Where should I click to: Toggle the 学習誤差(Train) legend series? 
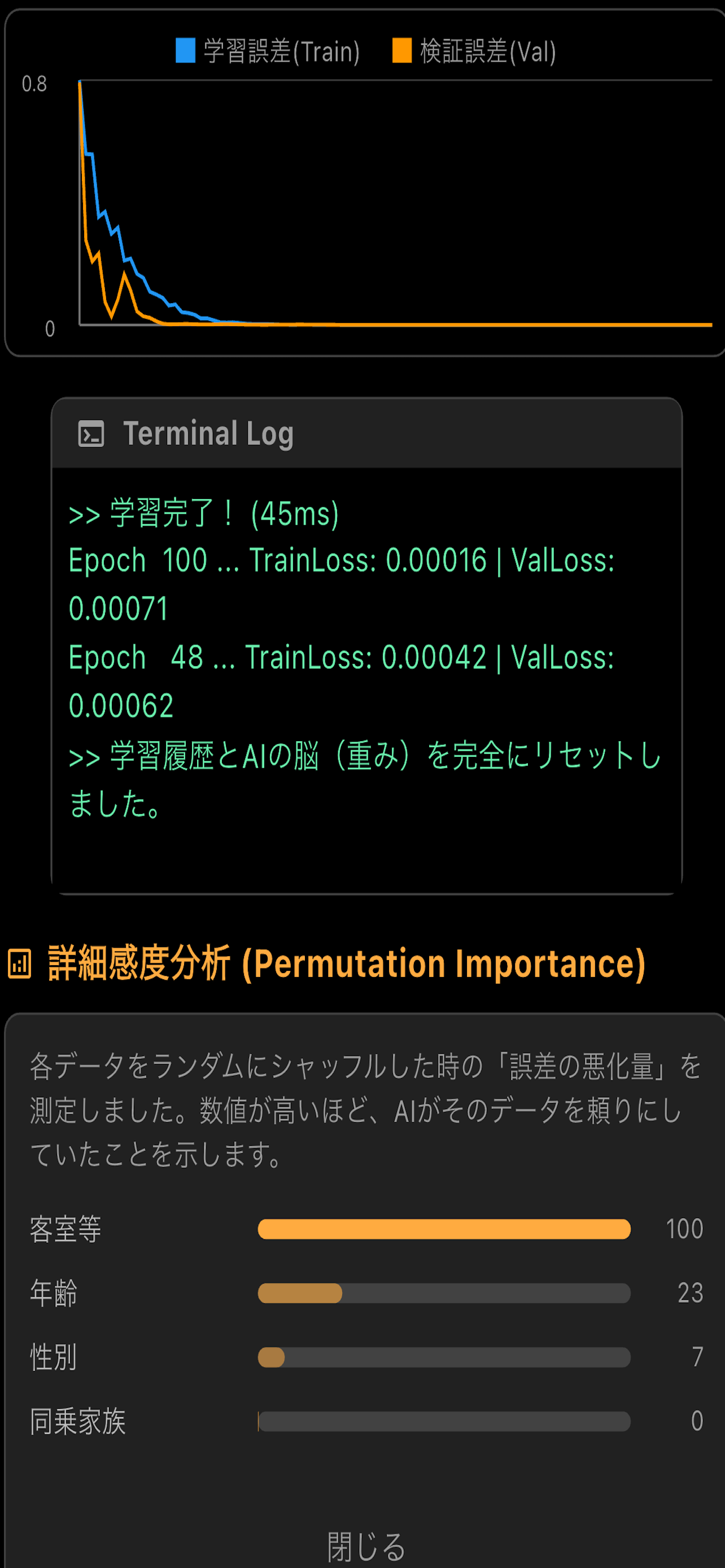coord(268,51)
